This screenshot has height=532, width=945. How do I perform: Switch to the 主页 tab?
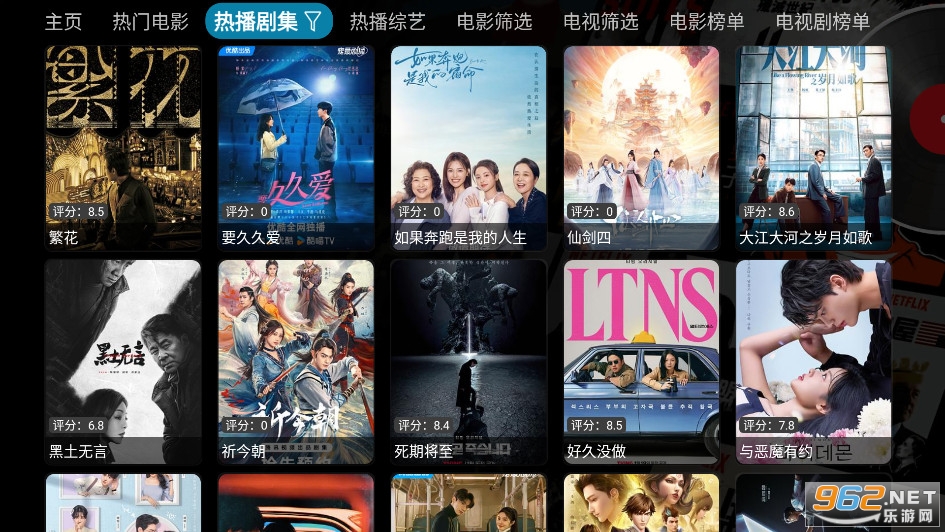tap(63, 21)
